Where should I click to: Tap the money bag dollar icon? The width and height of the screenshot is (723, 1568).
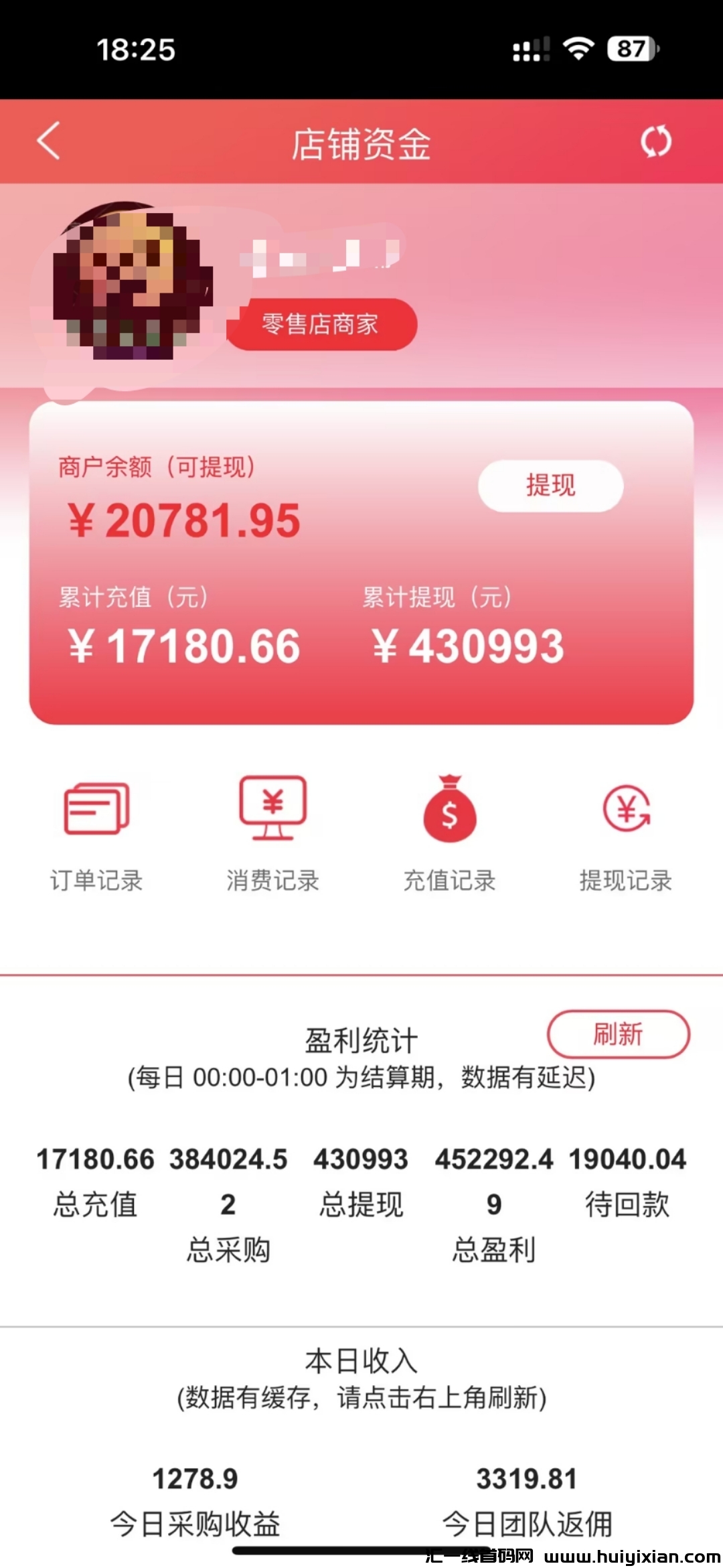(450, 807)
